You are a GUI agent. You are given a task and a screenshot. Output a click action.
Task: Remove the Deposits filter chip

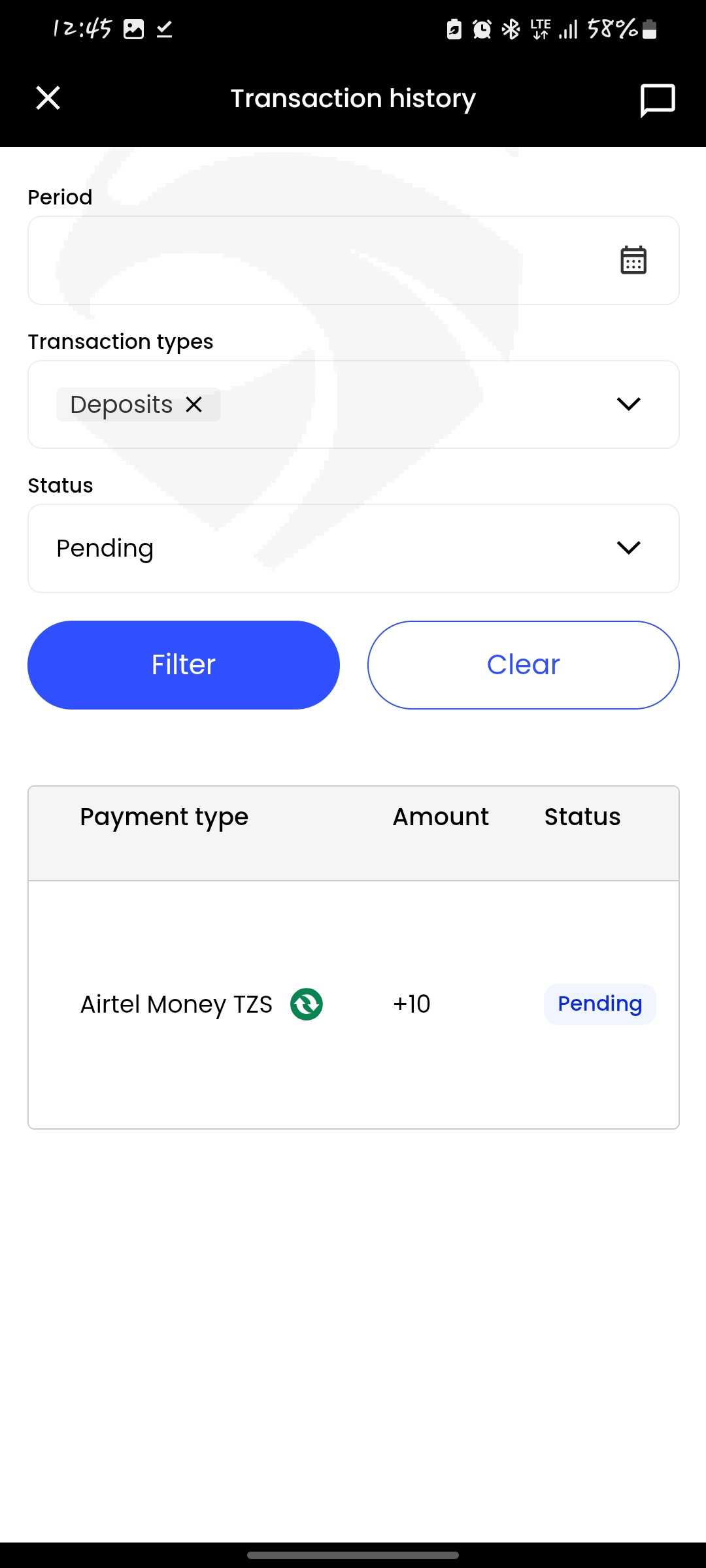coord(193,404)
